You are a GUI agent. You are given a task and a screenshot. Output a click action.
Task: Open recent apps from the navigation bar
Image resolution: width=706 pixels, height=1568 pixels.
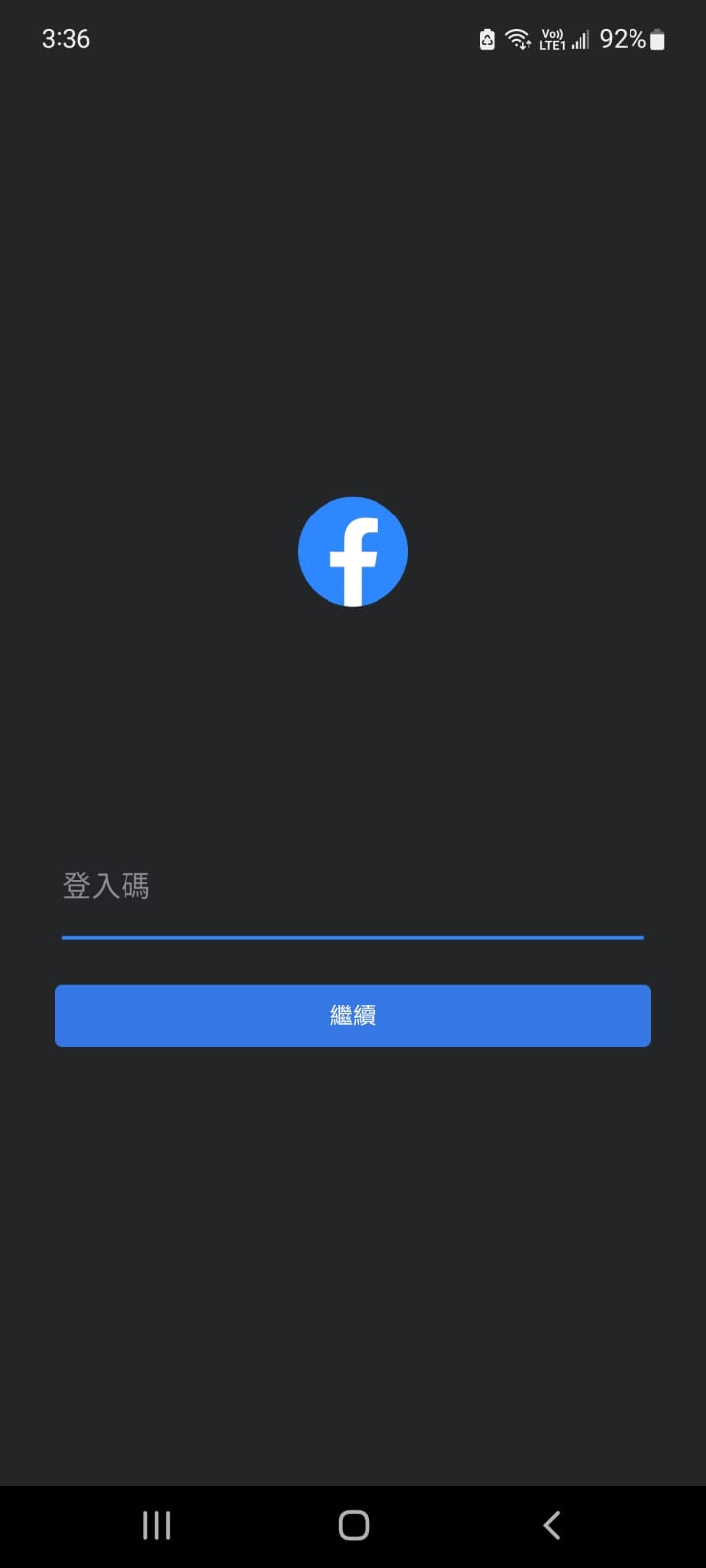pyautogui.click(x=157, y=1525)
